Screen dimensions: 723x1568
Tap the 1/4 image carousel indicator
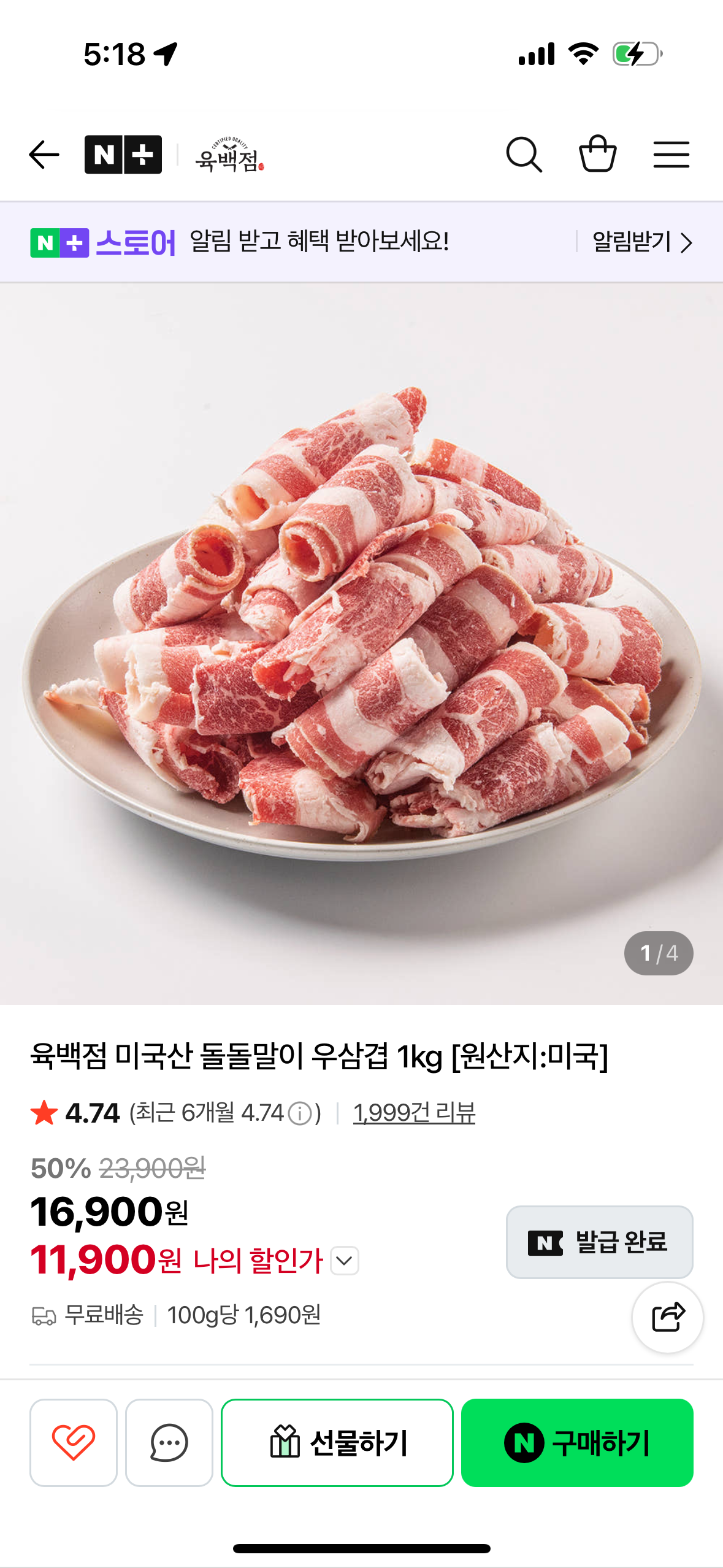pyautogui.click(x=659, y=953)
